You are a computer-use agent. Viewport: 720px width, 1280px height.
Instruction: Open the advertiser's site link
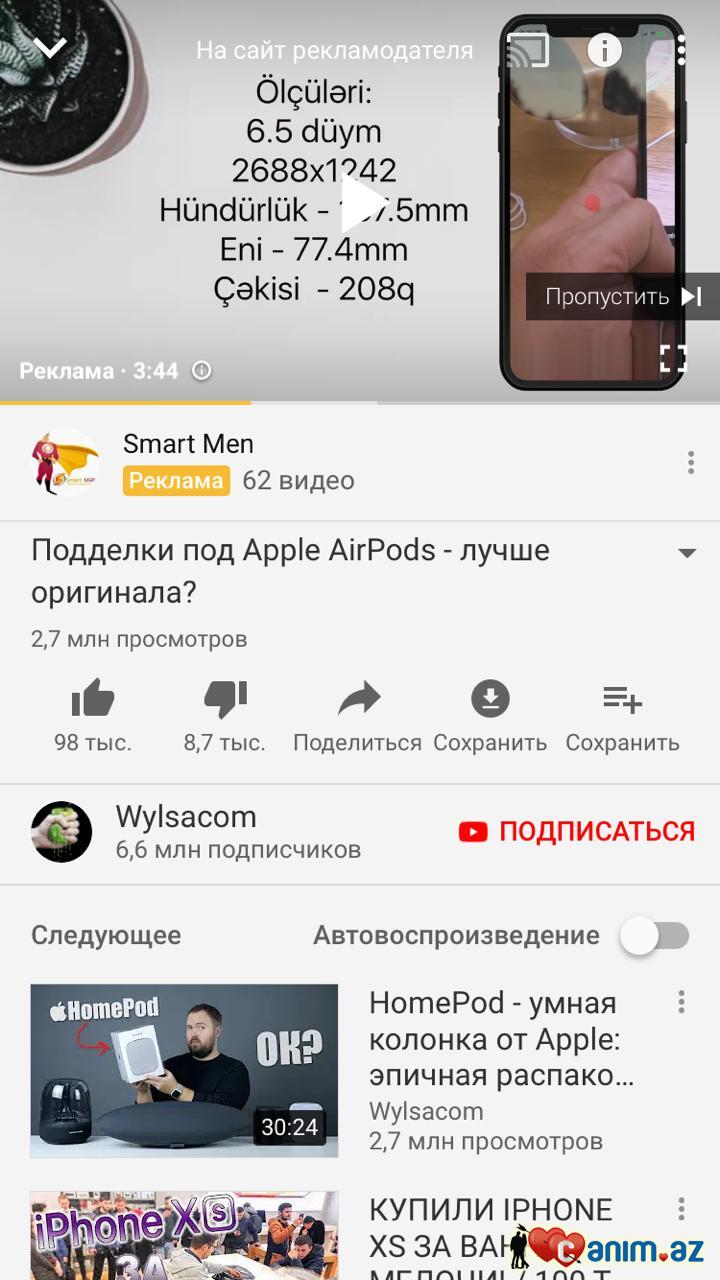334,50
